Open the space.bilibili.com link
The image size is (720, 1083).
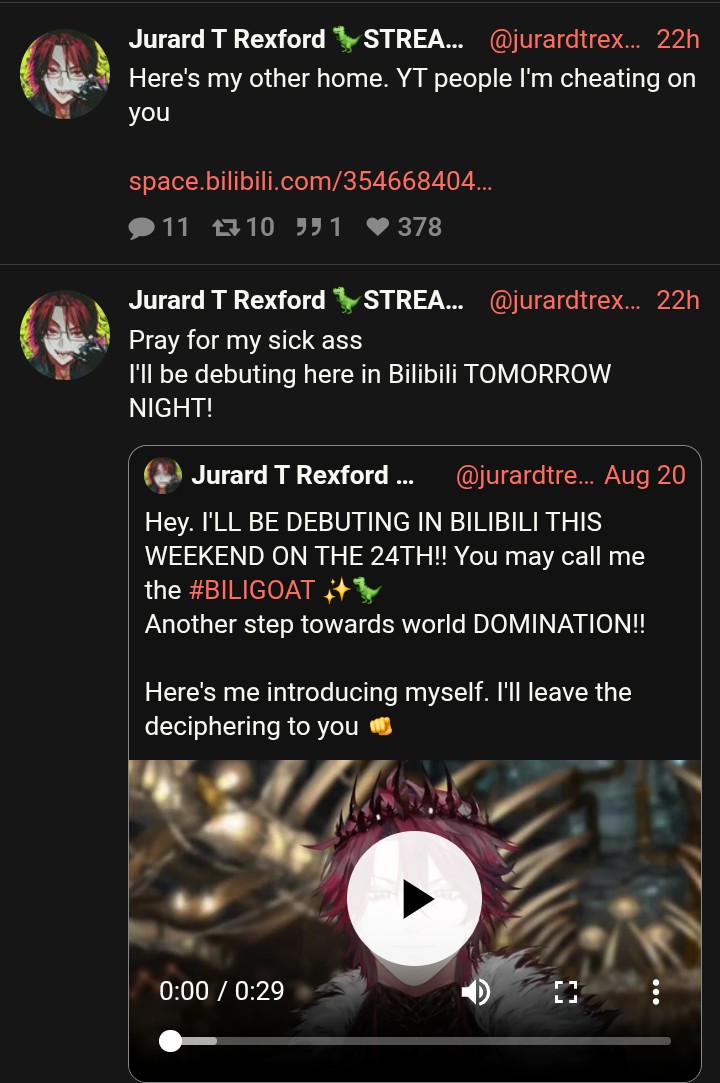pos(310,182)
